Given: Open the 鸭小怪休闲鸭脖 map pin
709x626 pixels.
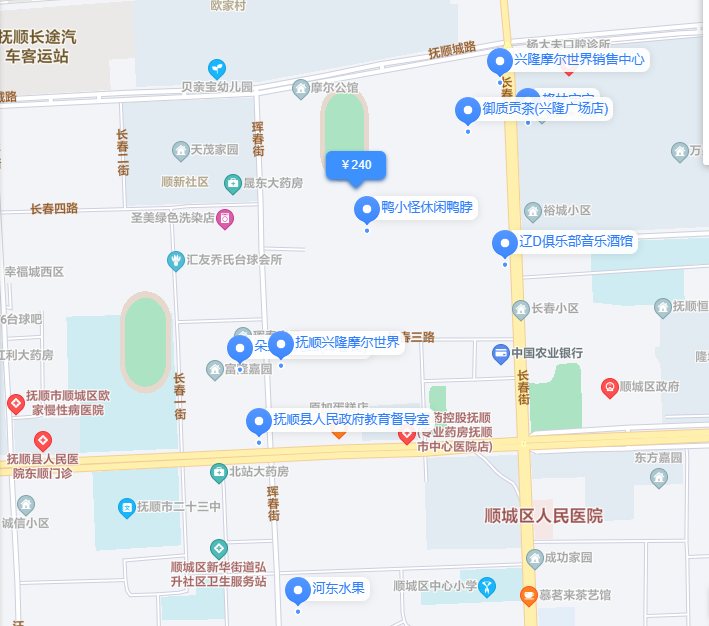Looking at the screenshot, I should pos(366,209).
